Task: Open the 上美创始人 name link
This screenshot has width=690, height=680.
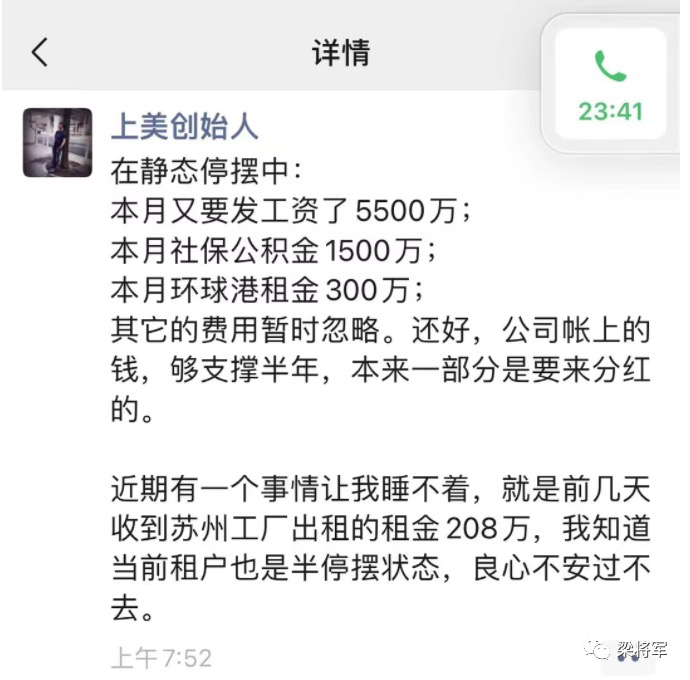Action: [184, 126]
